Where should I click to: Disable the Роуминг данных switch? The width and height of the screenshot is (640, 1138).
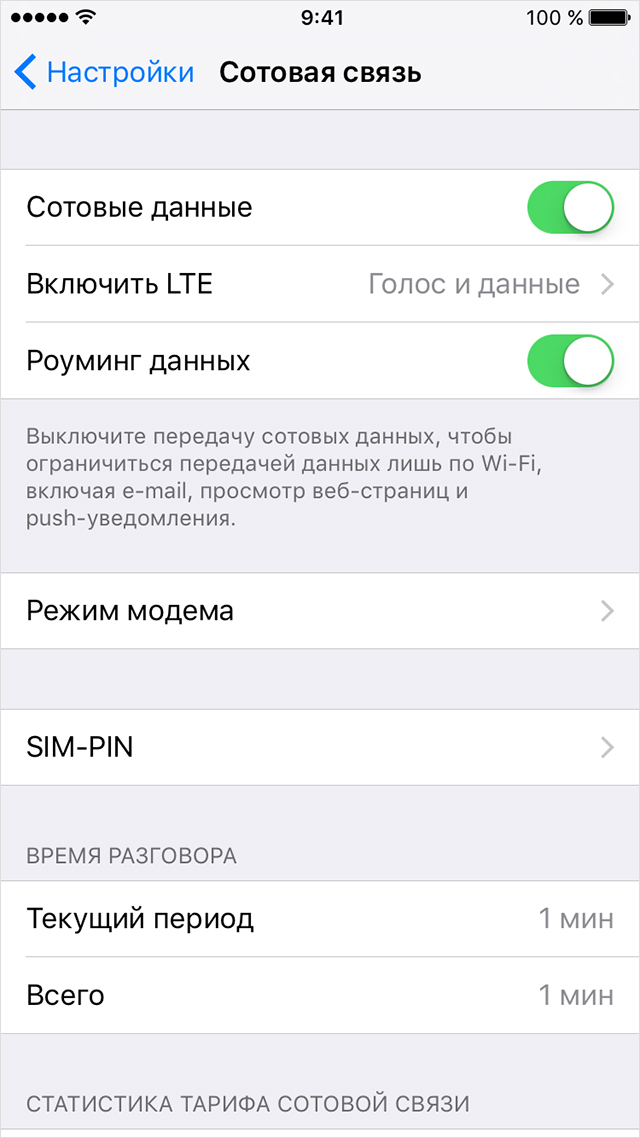click(570, 360)
